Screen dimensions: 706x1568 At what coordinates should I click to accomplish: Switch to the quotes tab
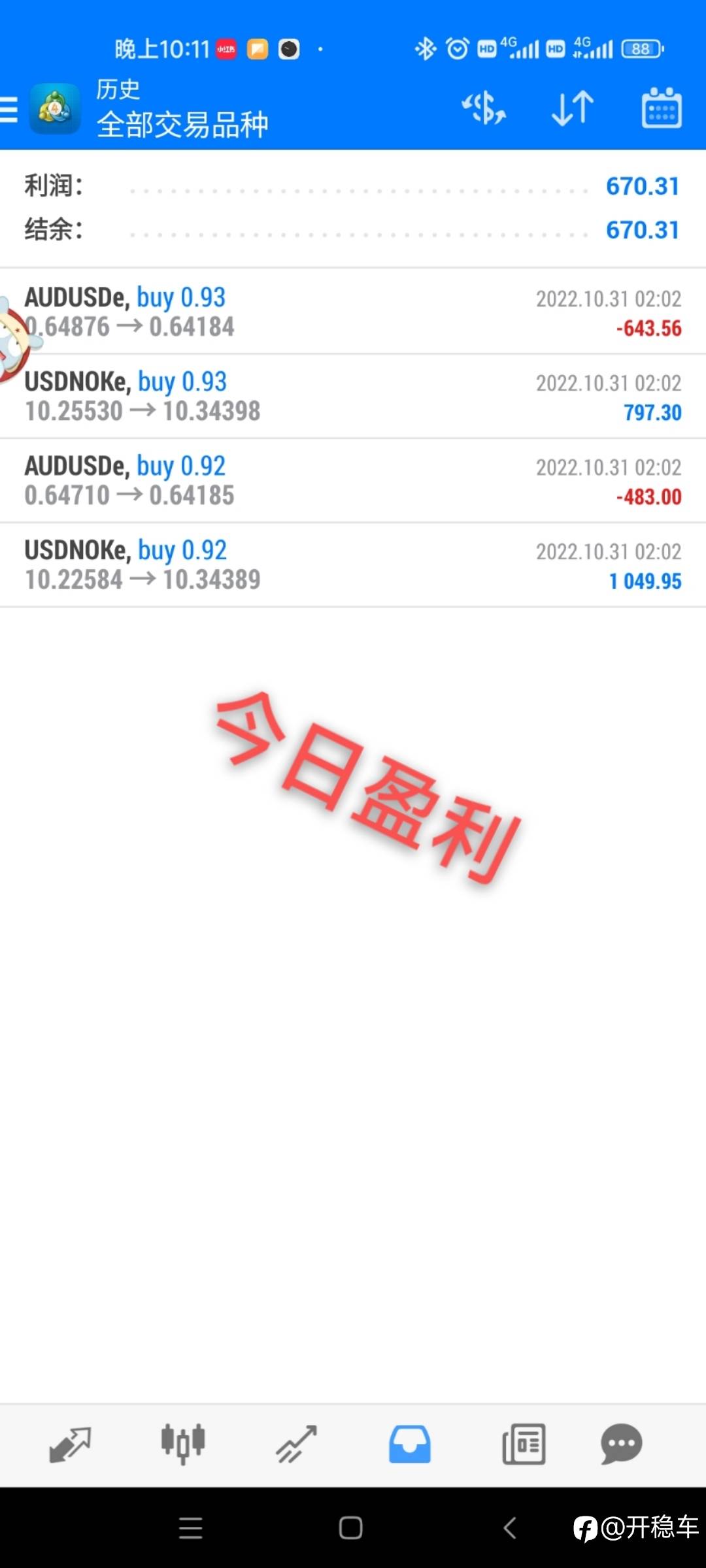coord(70,1445)
